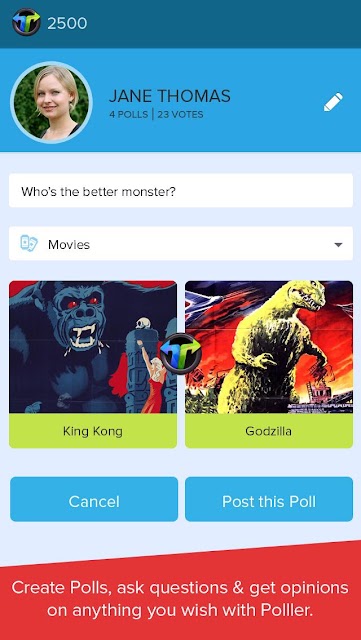Select the King Kong option tile
This screenshot has height=640, width=361.
pyautogui.click(x=93, y=364)
